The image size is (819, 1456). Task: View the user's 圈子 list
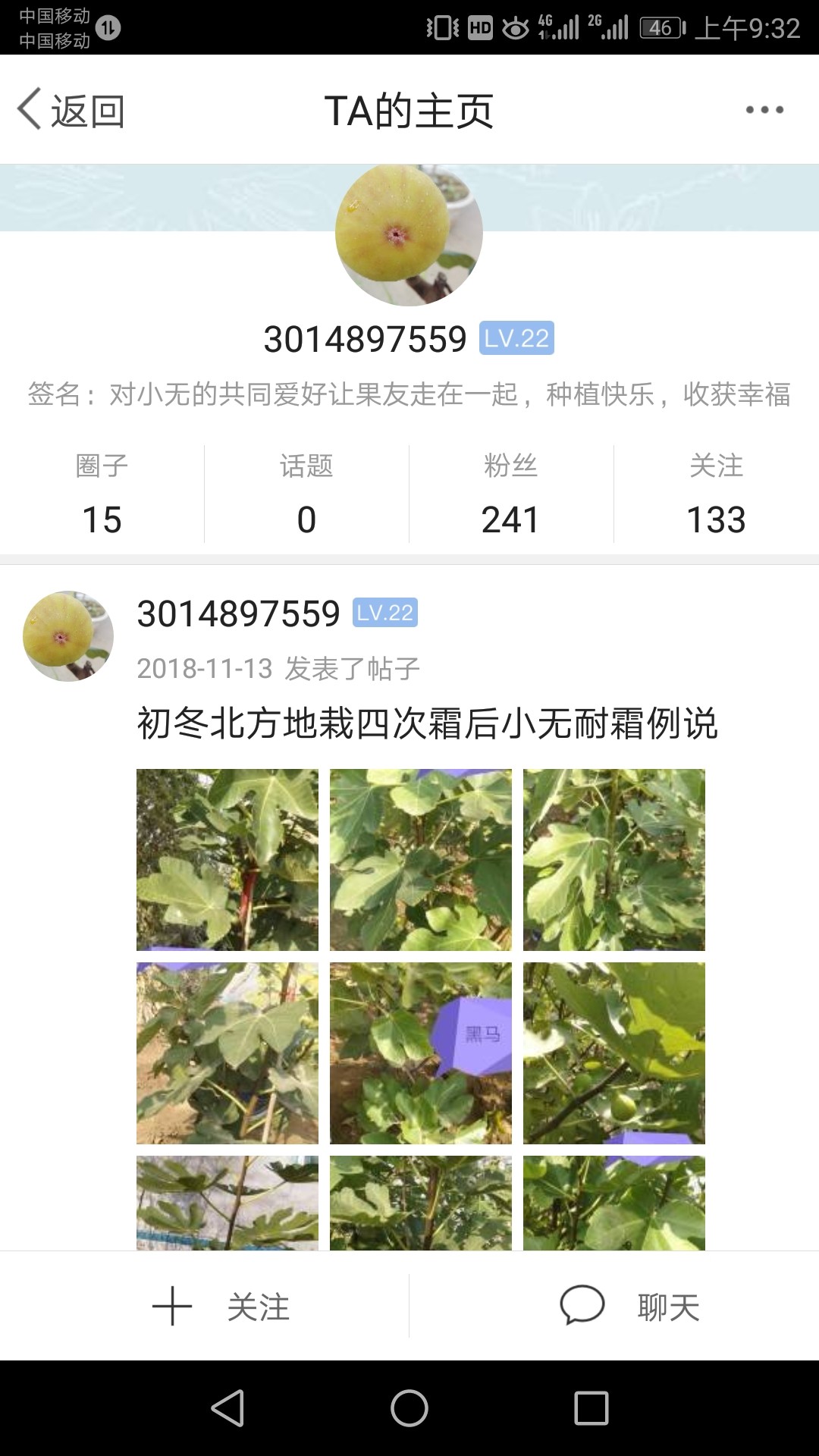[102, 494]
